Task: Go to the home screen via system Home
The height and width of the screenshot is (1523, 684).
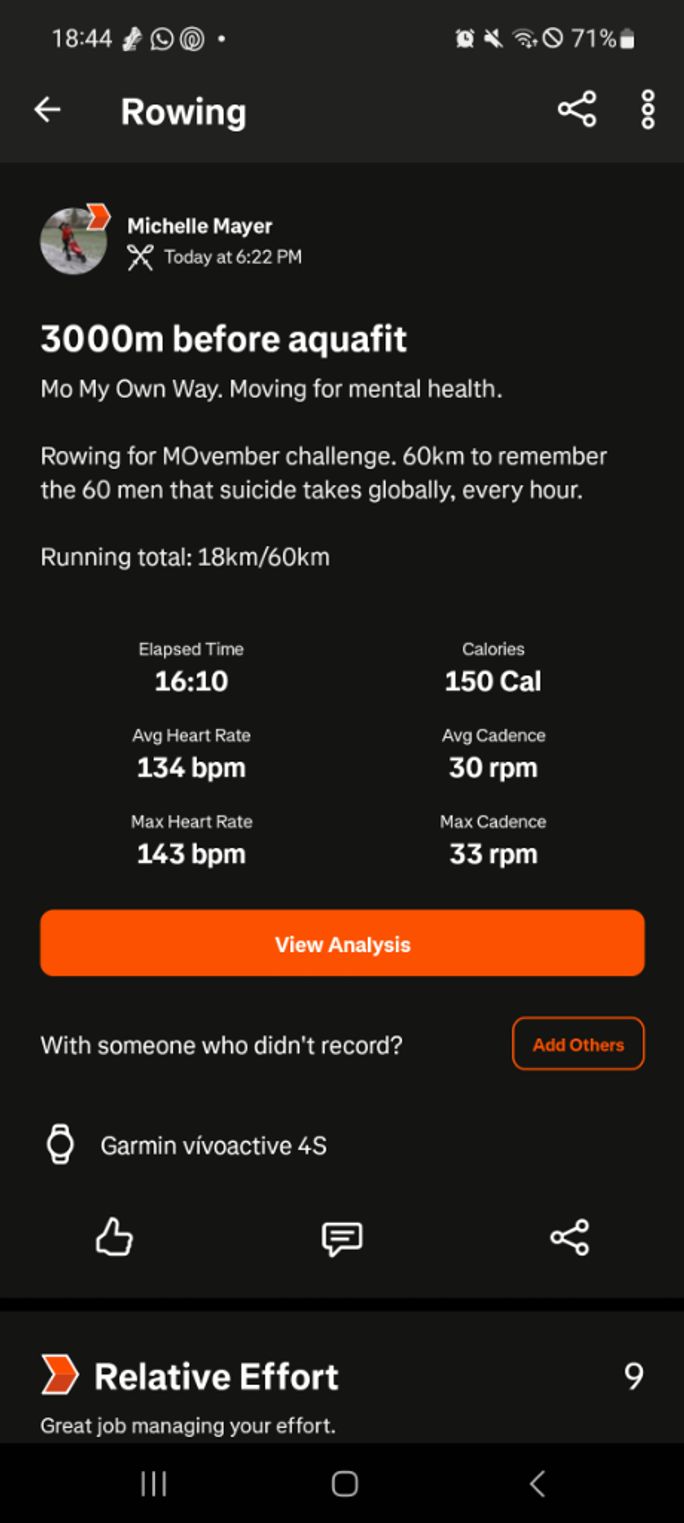Action: [x=344, y=1484]
